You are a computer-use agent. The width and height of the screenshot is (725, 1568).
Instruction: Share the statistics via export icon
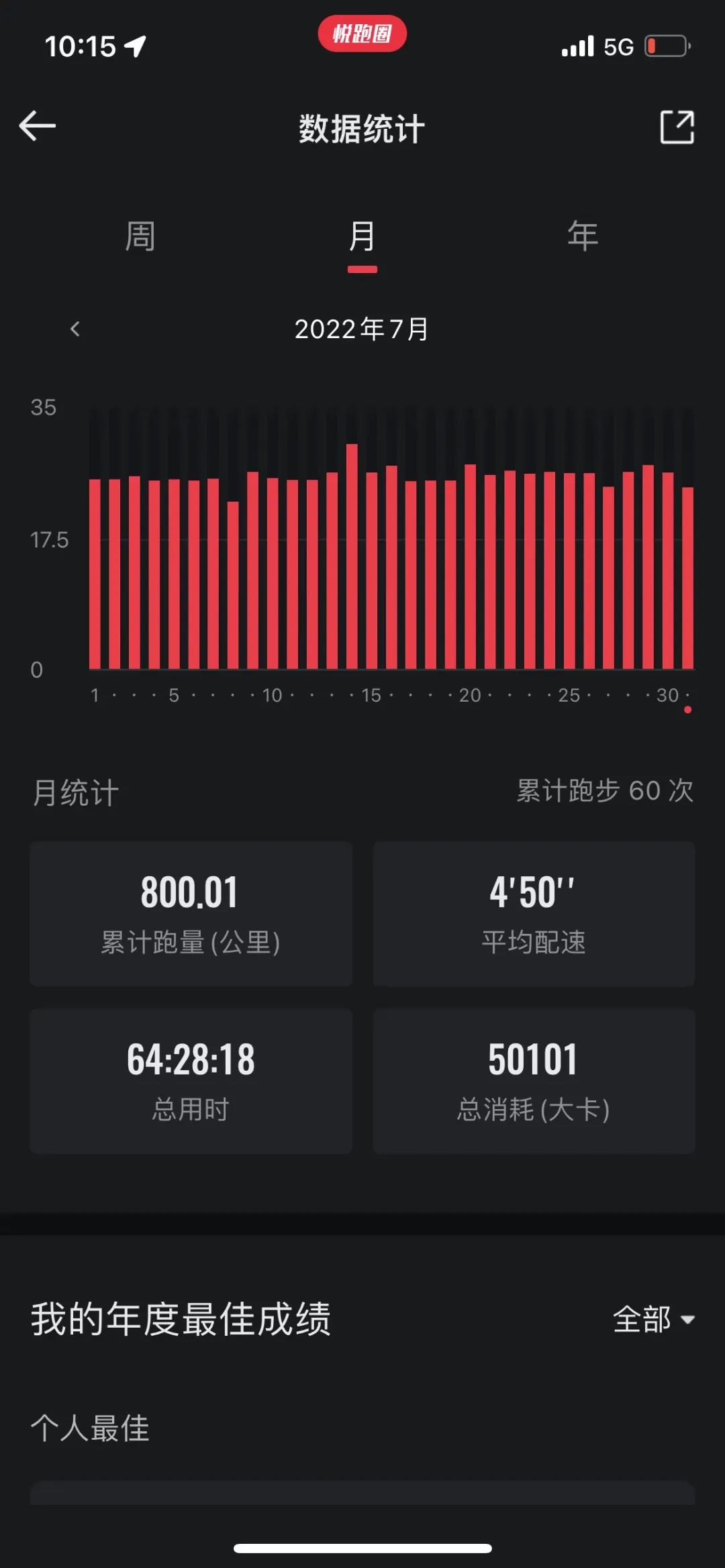pos(677,126)
